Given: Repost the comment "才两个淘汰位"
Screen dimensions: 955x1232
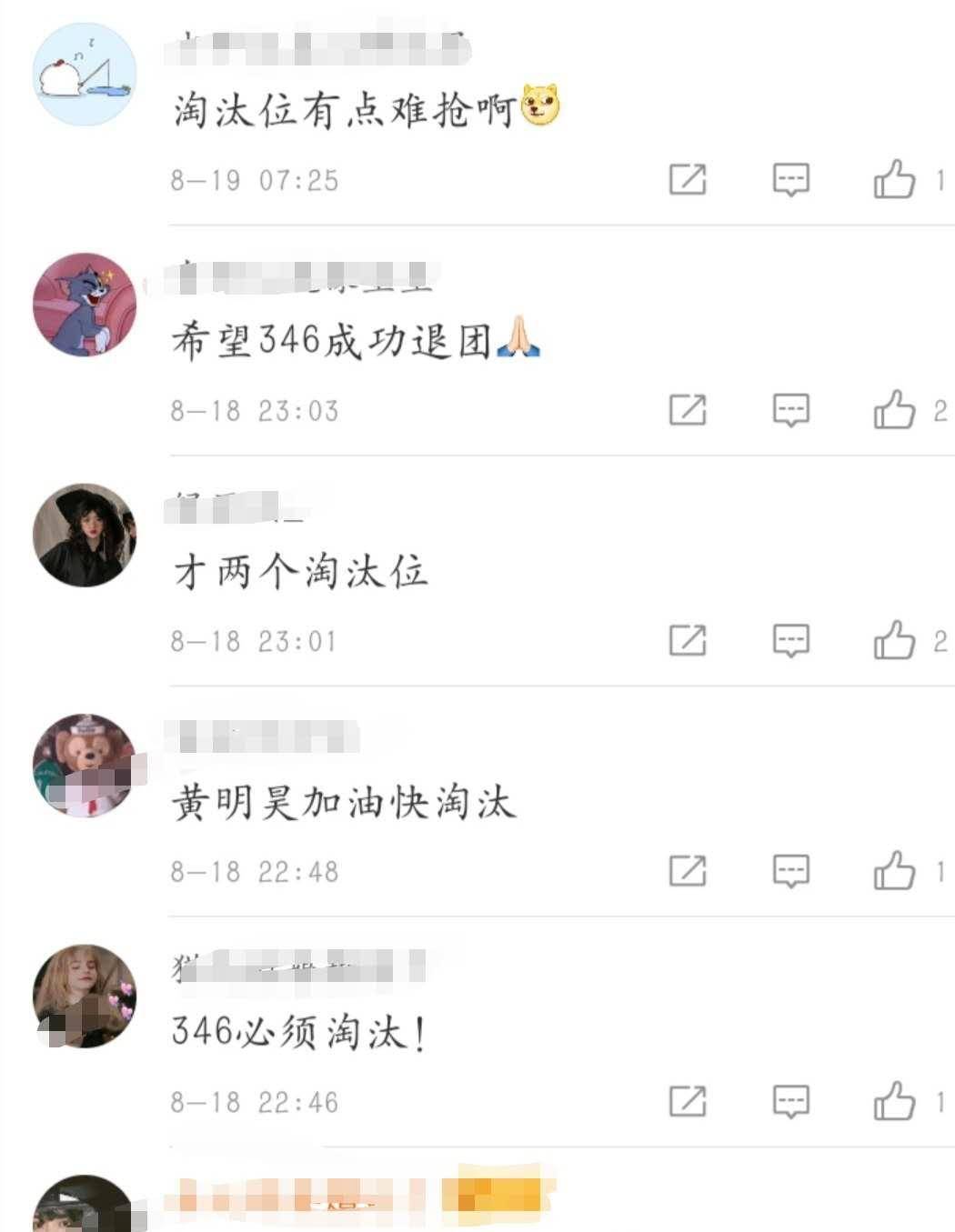Looking at the screenshot, I should click(x=688, y=640).
